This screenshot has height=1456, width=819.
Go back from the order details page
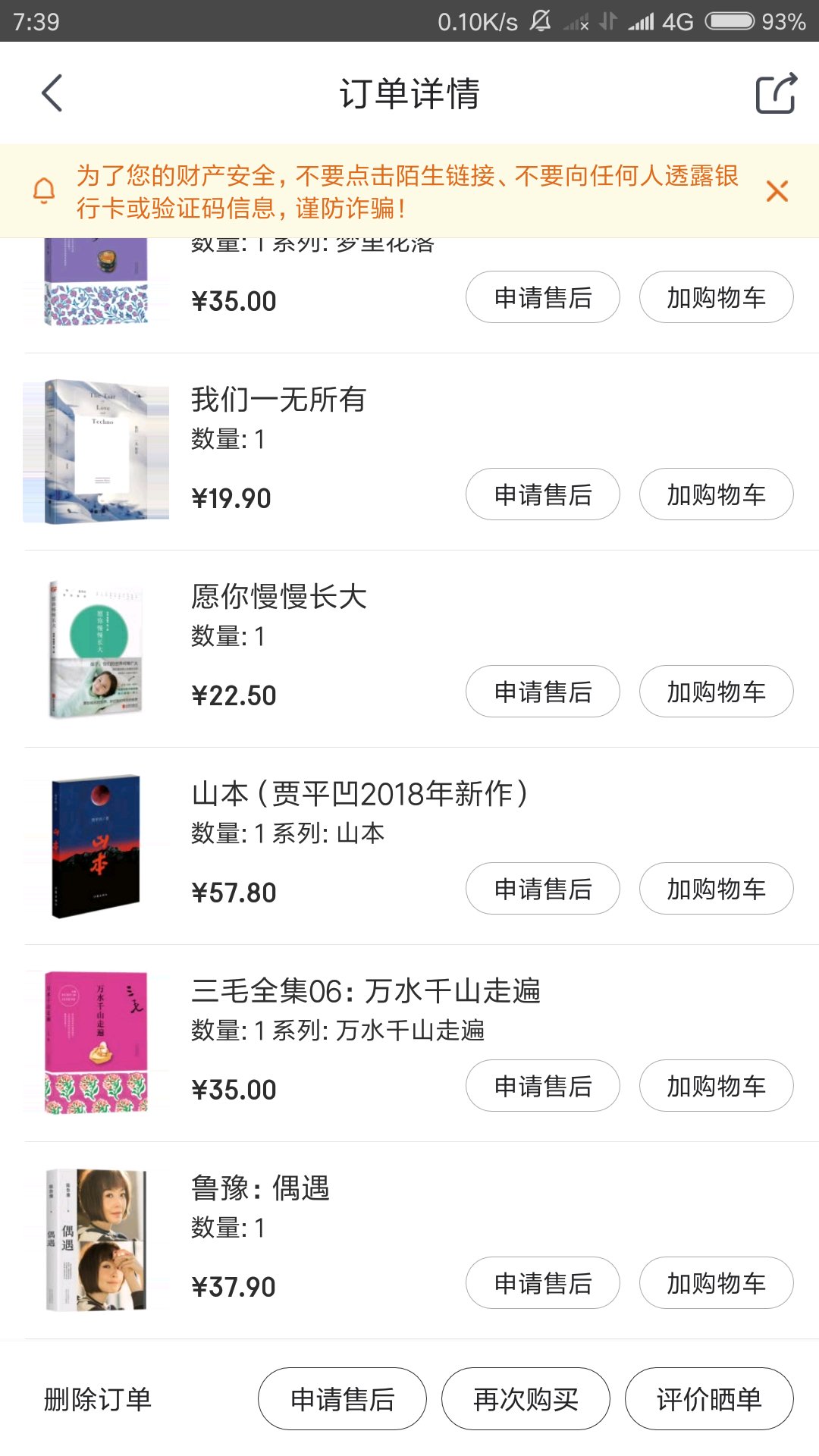[52, 93]
